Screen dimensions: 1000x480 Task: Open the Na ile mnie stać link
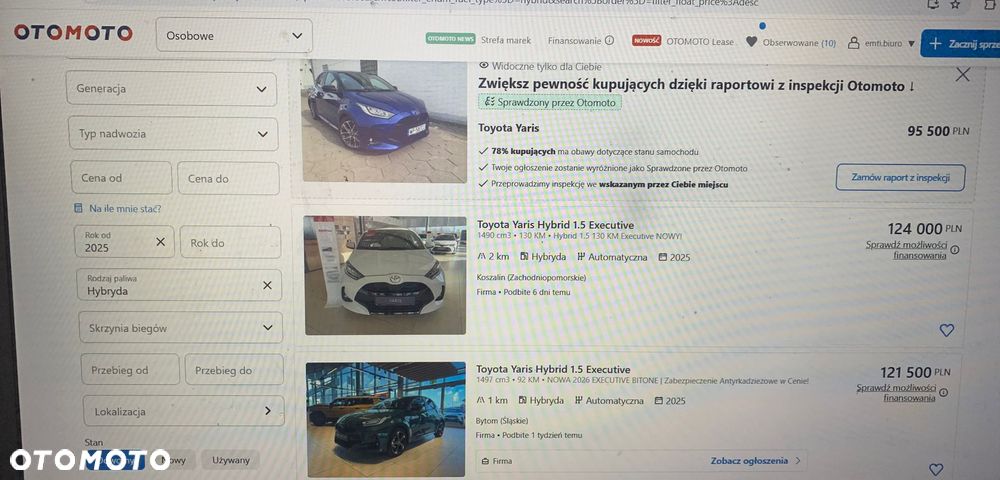coord(124,209)
